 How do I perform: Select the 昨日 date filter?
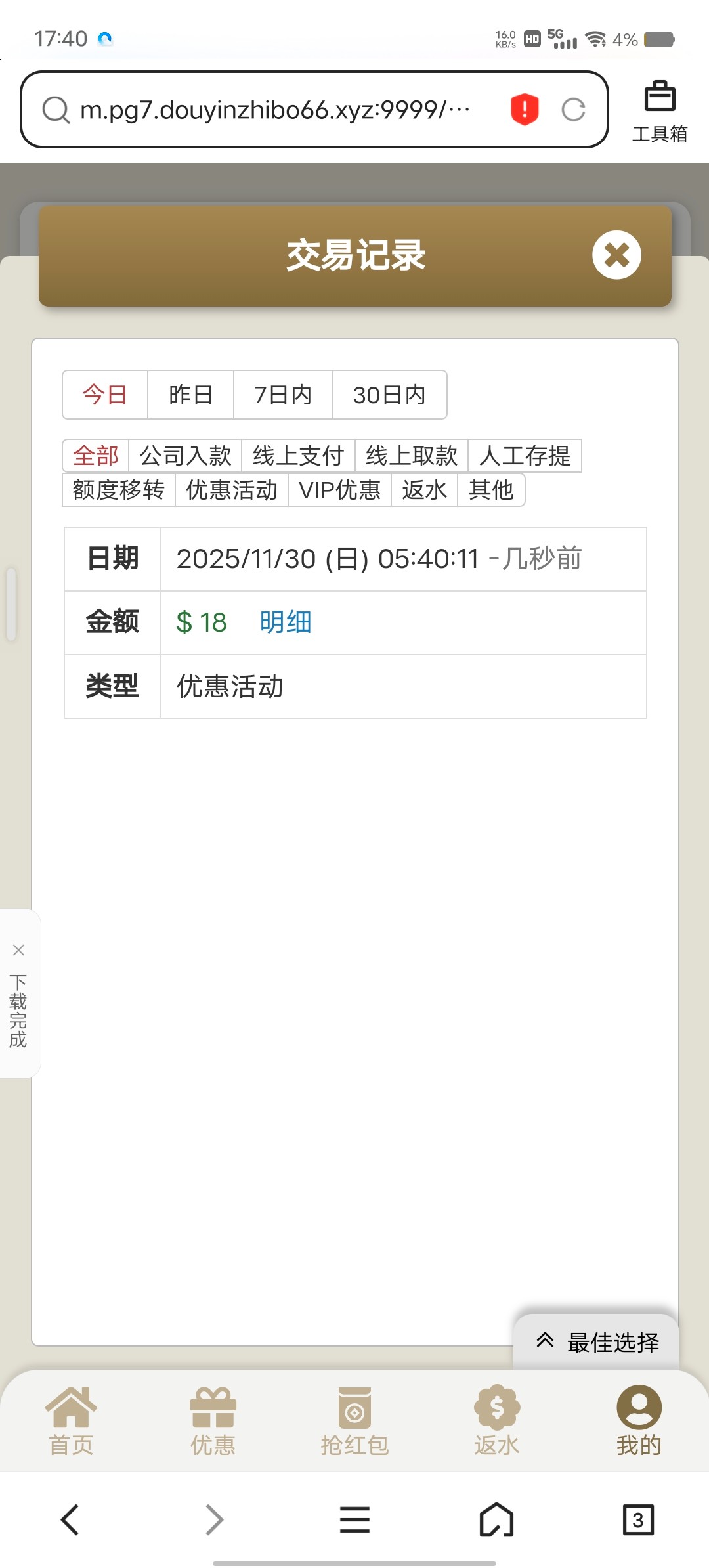click(190, 395)
